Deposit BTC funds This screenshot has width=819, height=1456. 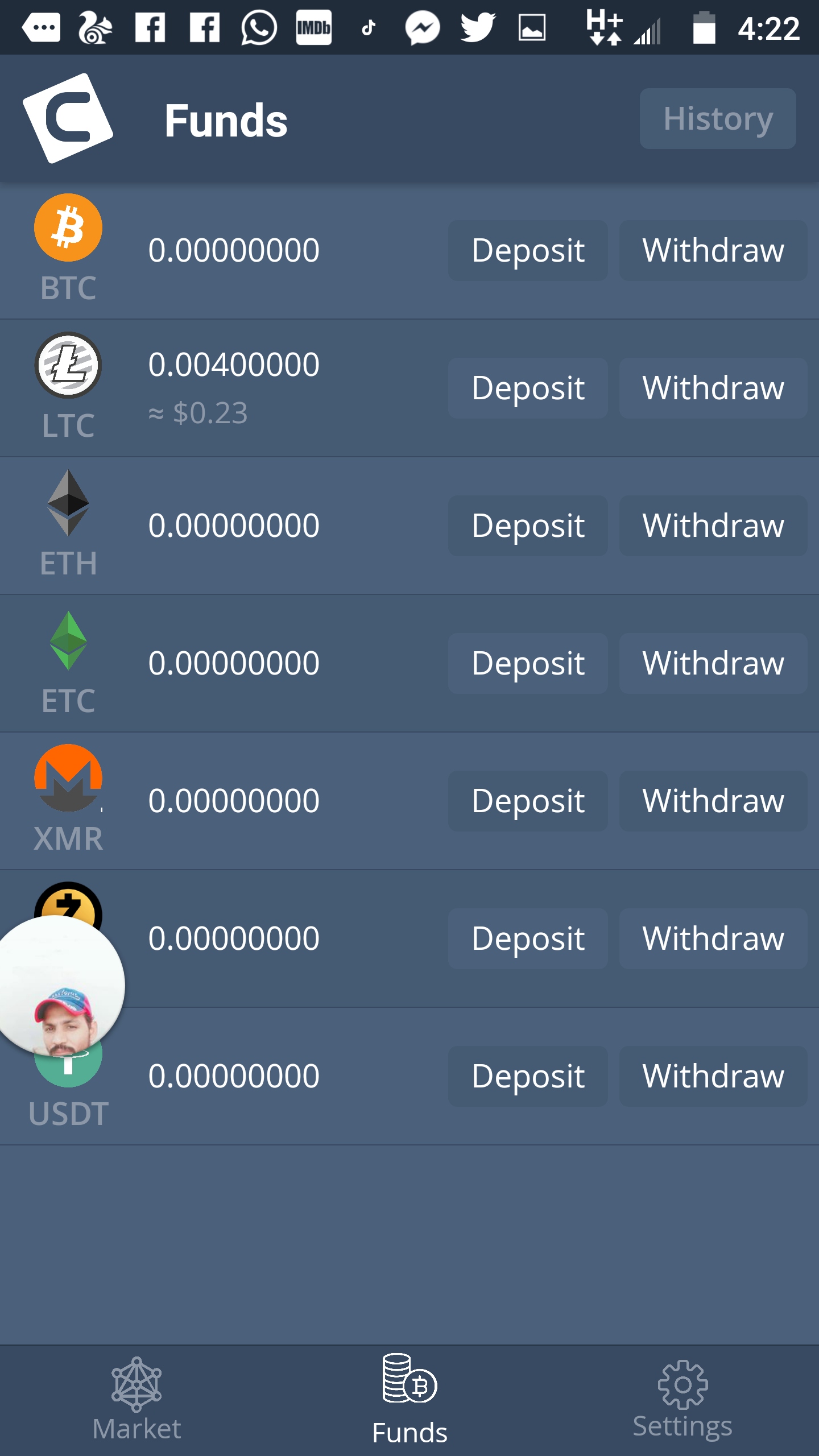coord(528,250)
